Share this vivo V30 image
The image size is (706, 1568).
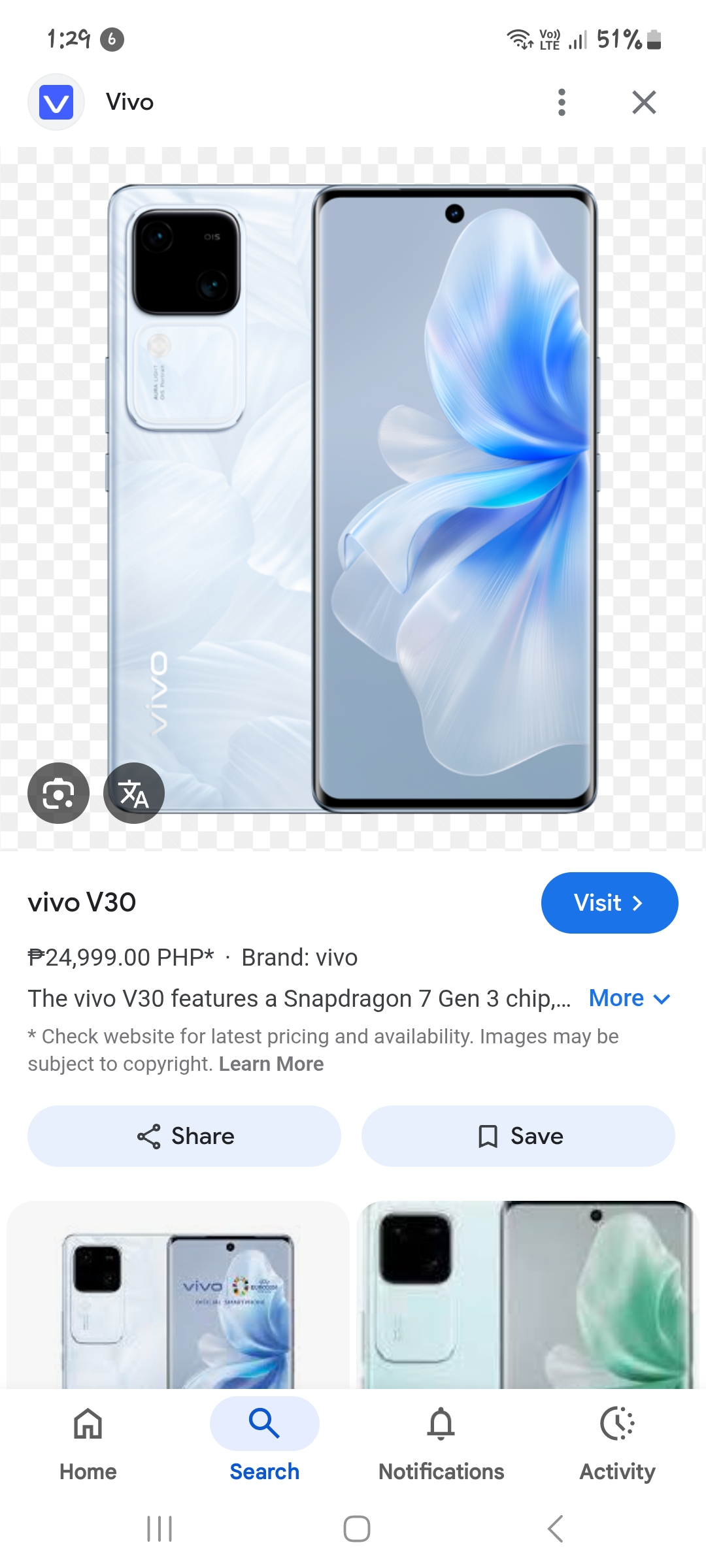coord(184,1136)
